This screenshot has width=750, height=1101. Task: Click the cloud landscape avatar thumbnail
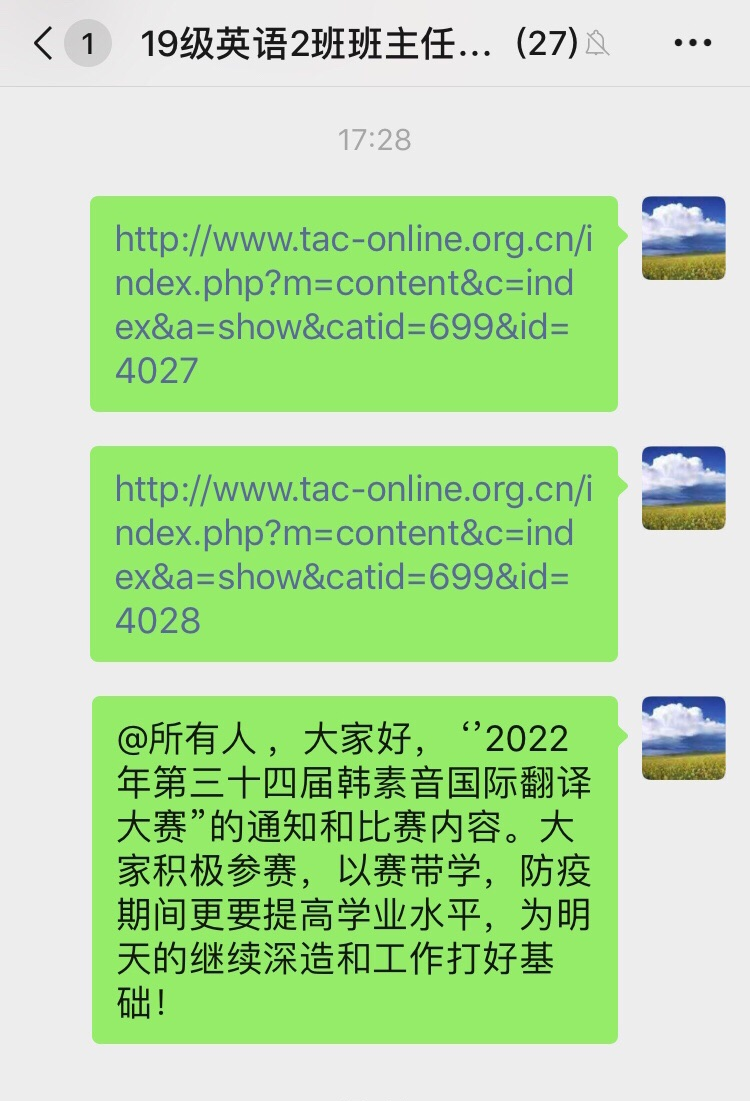(x=682, y=236)
